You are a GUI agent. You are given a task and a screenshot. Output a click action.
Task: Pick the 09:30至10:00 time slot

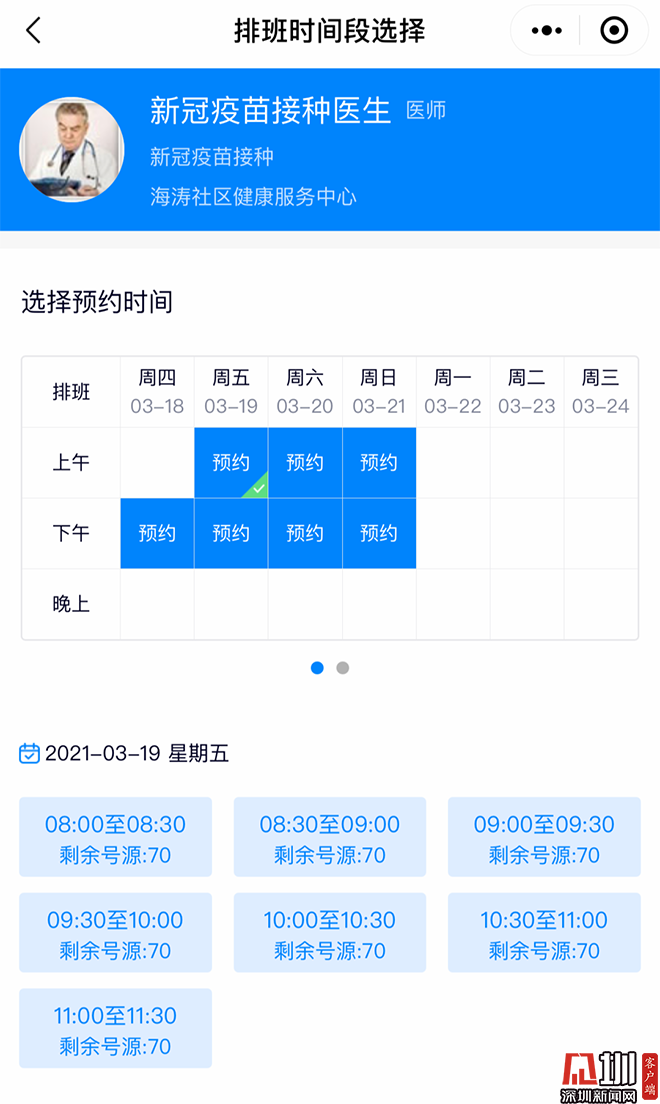pos(115,933)
